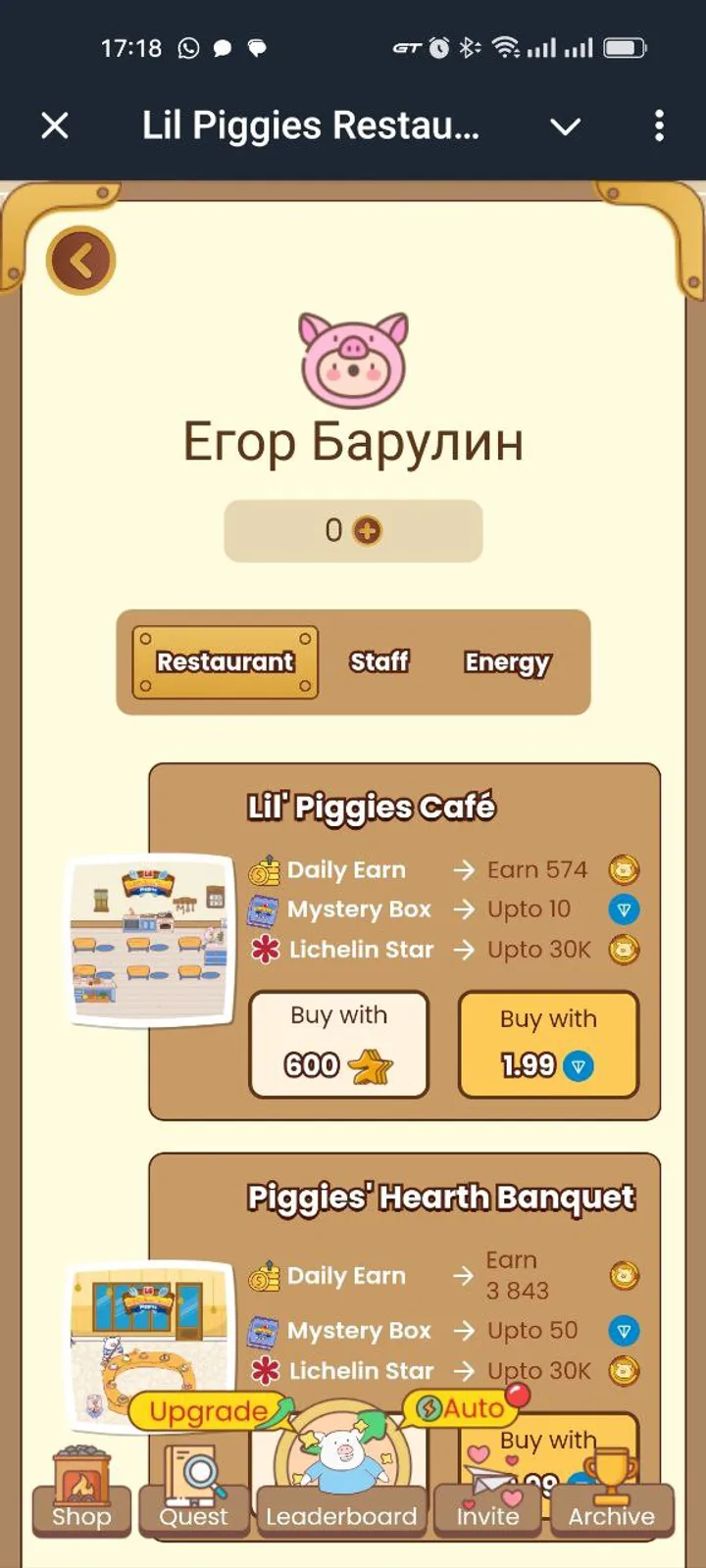Screen dimensions: 706x1568
Task: Expand the bot title chevron in the header
Action: (565, 126)
